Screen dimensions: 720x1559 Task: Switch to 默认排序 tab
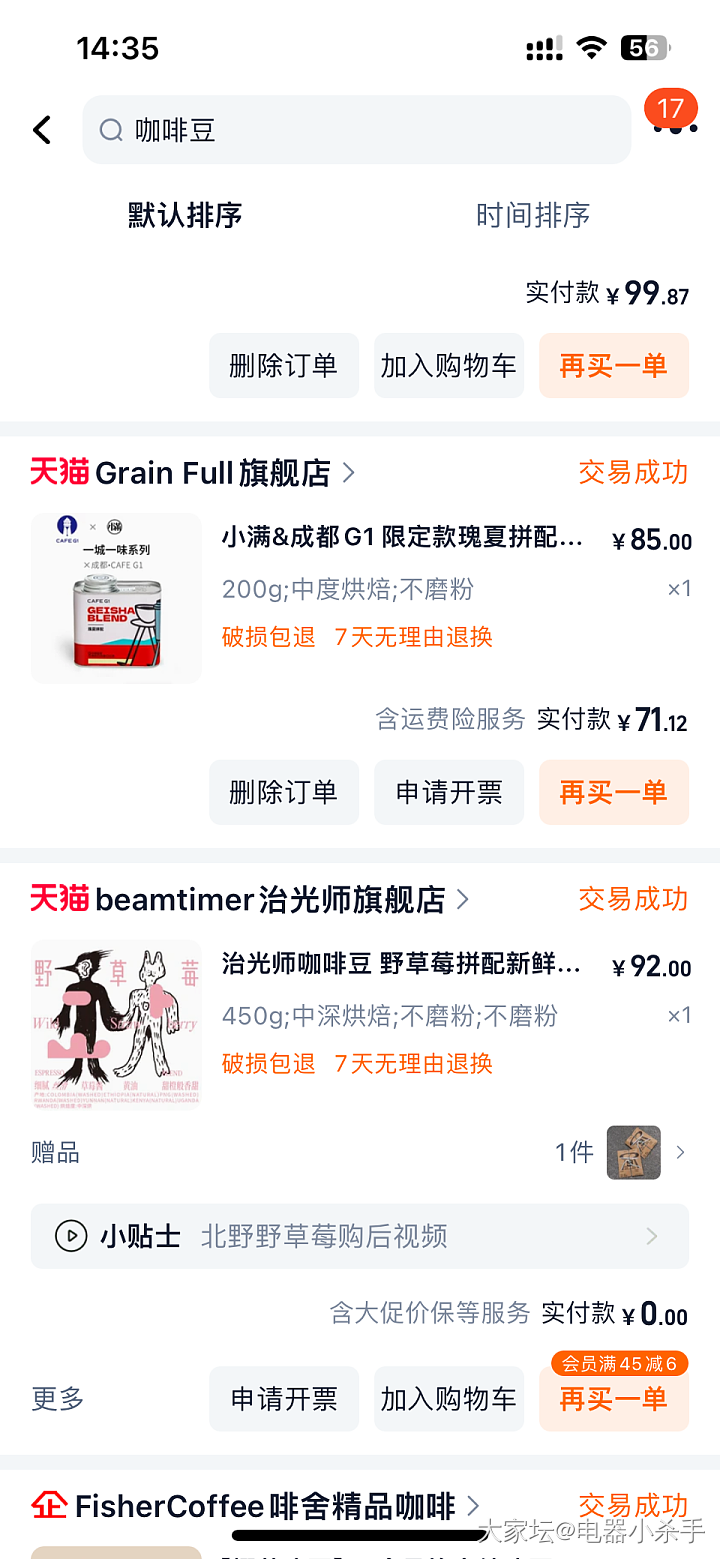(185, 215)
